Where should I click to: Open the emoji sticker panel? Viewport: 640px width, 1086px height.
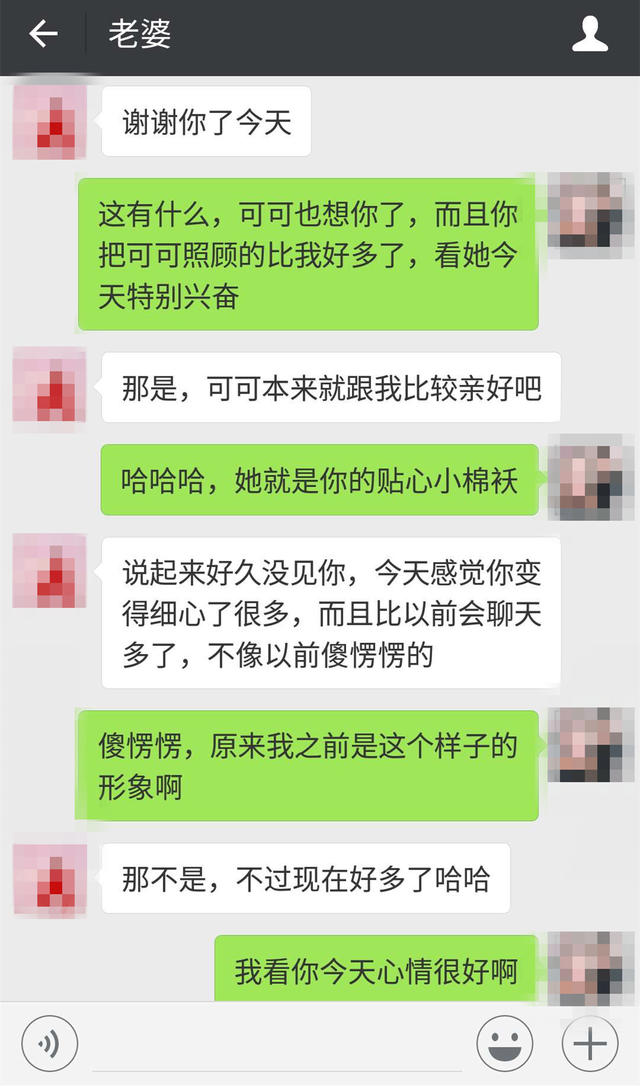click(504, 1044)
